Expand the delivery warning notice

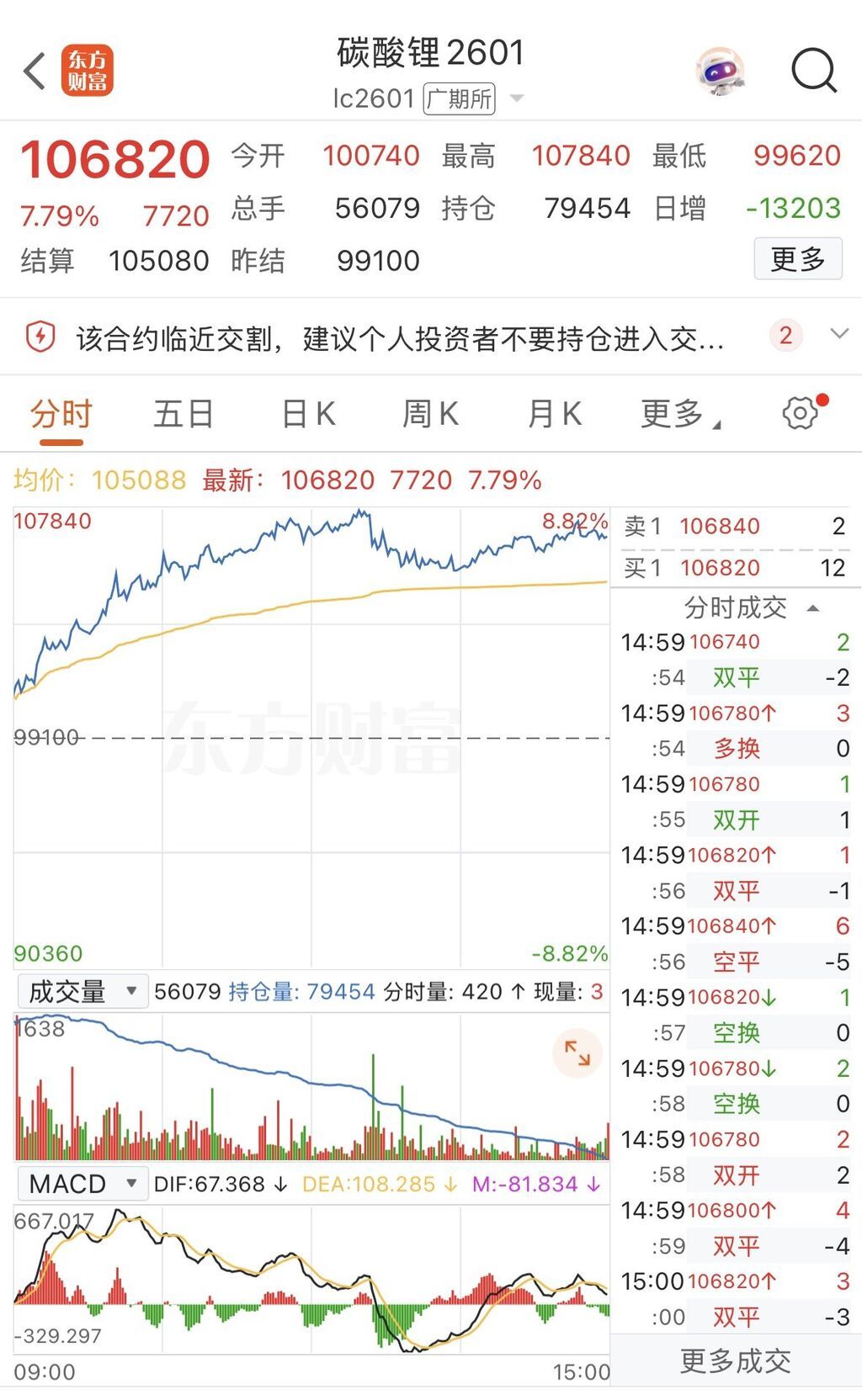pyautogui.click(x=838, y=334)
